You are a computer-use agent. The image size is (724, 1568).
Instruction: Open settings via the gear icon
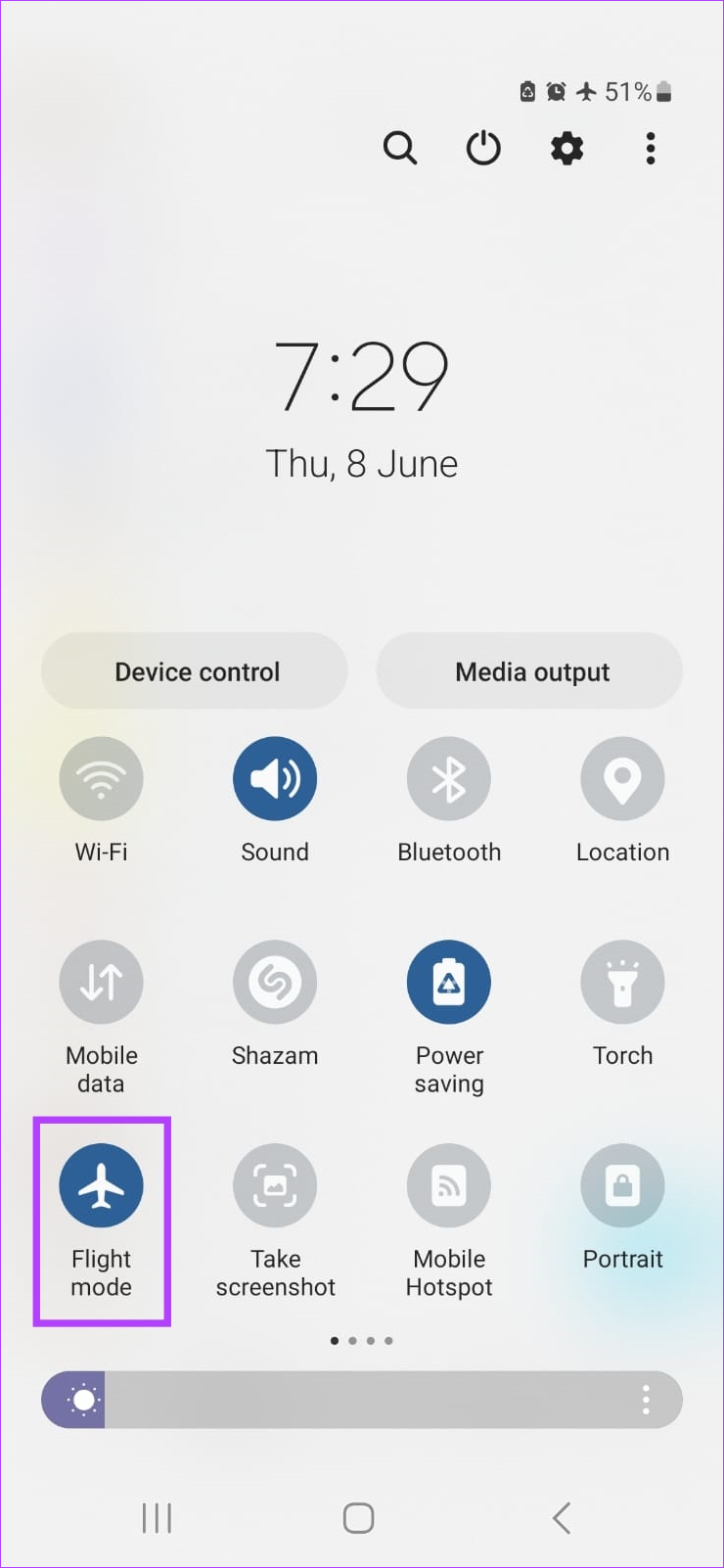point(566,149)
